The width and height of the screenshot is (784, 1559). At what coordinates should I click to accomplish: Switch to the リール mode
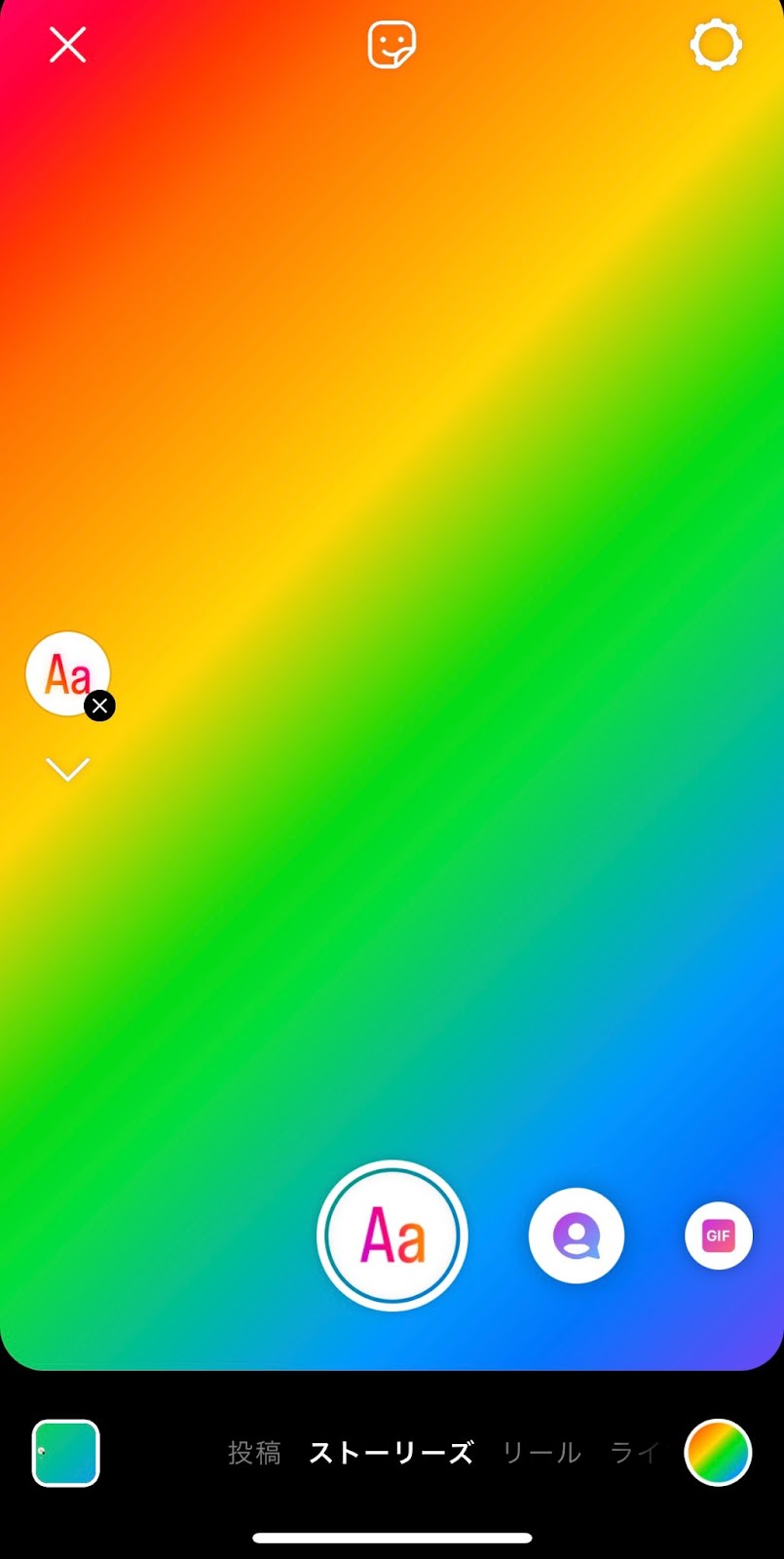541,1453
